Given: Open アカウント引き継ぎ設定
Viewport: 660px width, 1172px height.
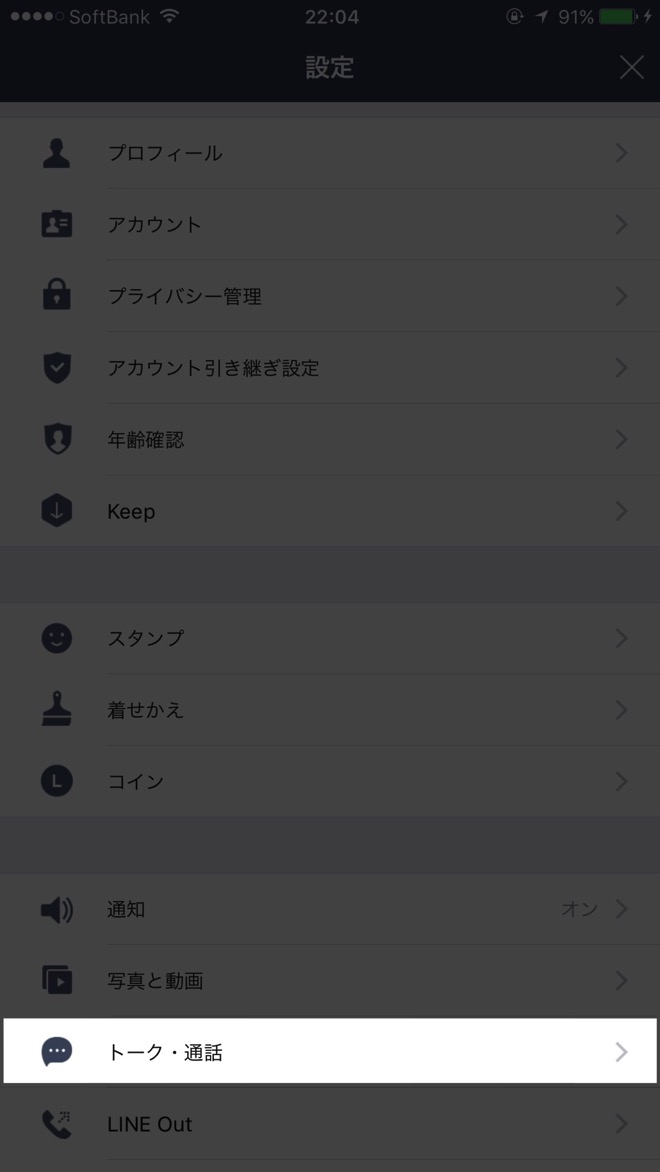Looking at the screenshot, I should 330,368.
